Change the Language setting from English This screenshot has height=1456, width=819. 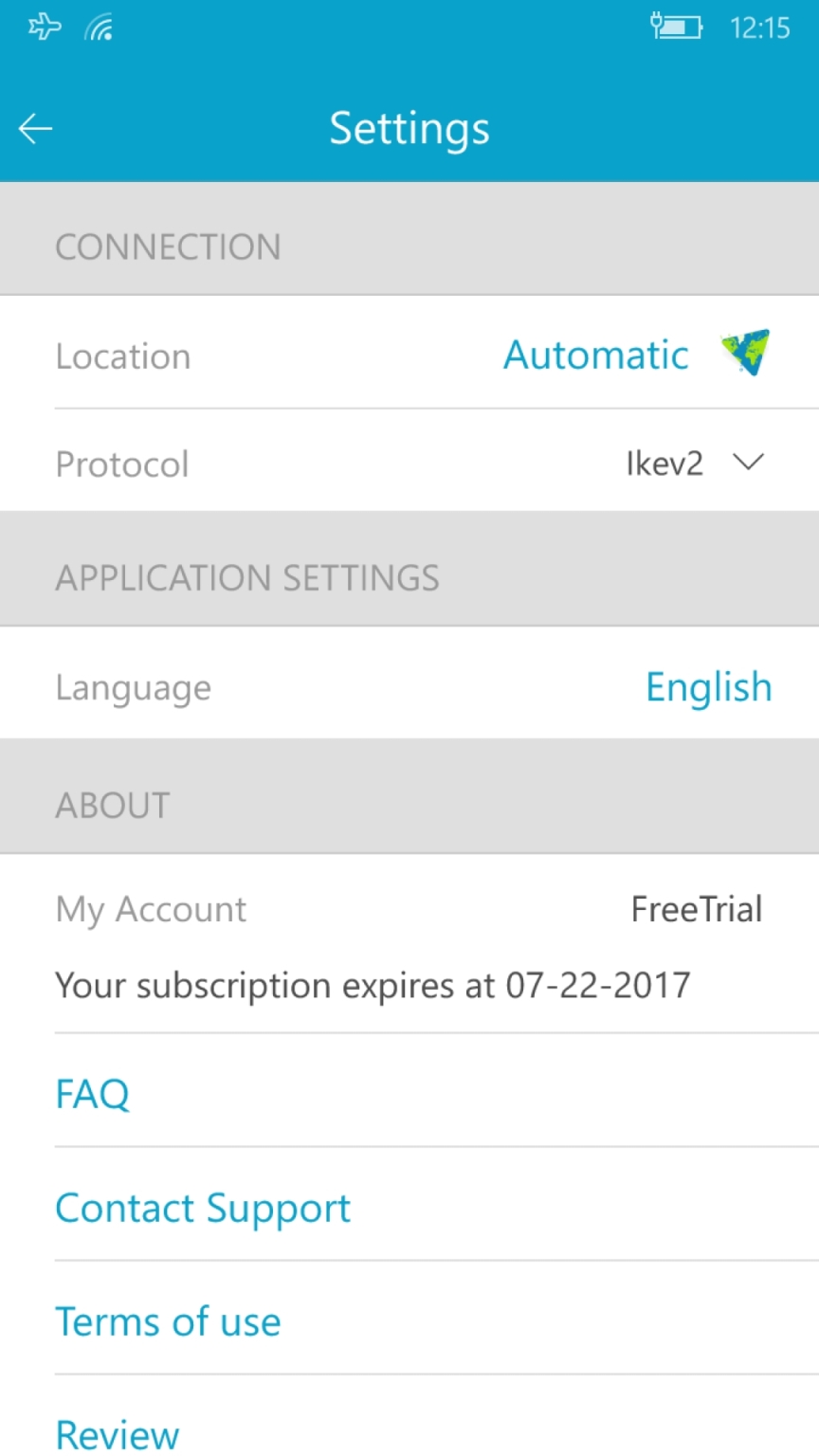[x=708, y=687]
